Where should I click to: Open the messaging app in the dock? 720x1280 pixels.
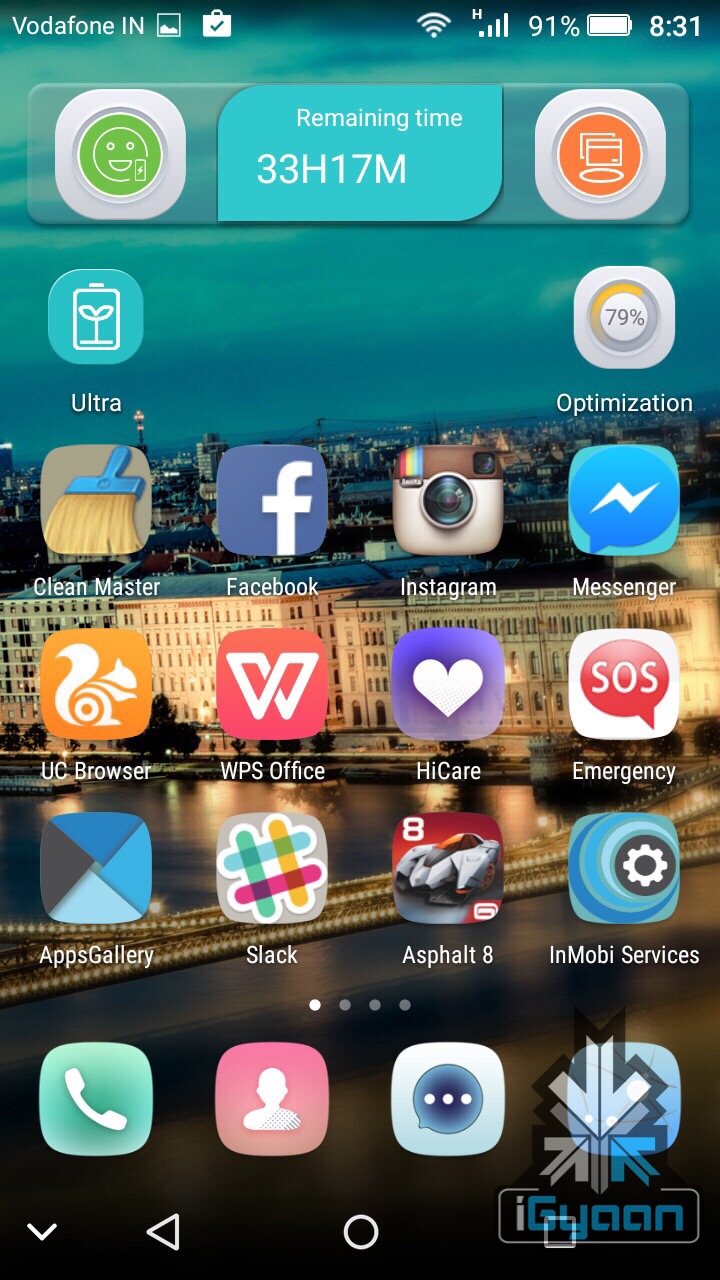click(x=447, y=1098)
